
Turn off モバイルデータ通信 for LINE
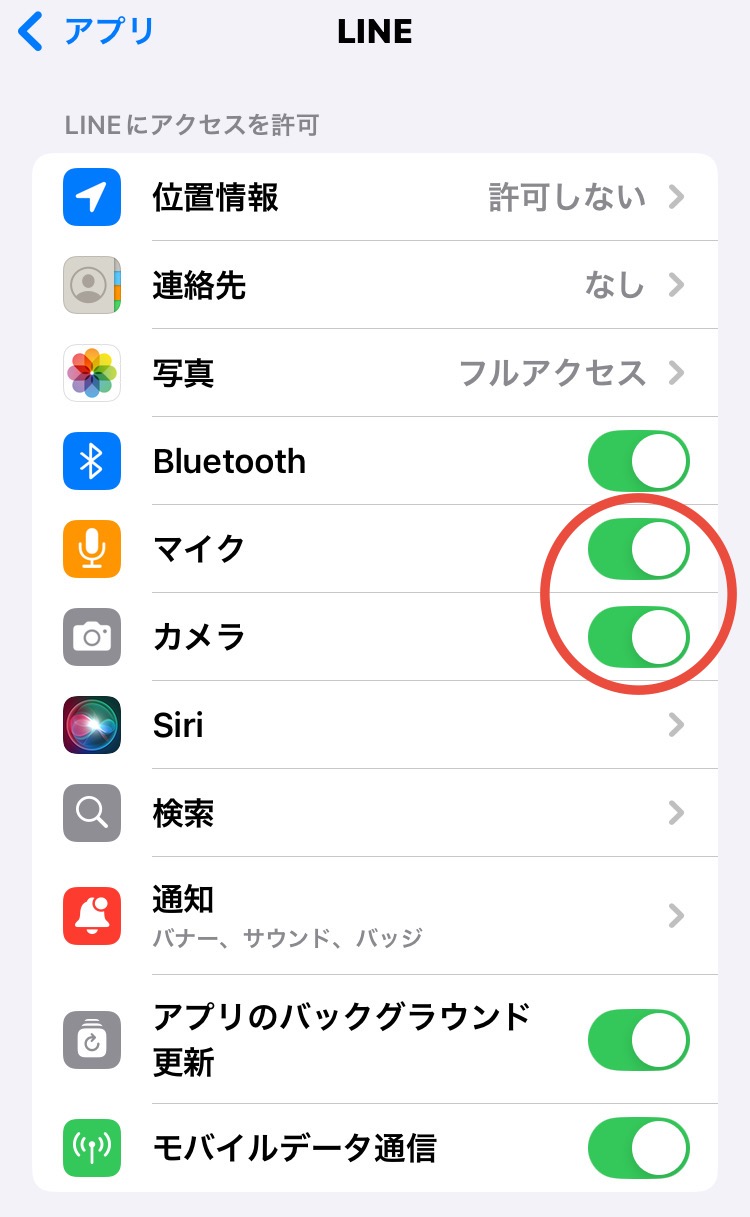pos(638,1148)
